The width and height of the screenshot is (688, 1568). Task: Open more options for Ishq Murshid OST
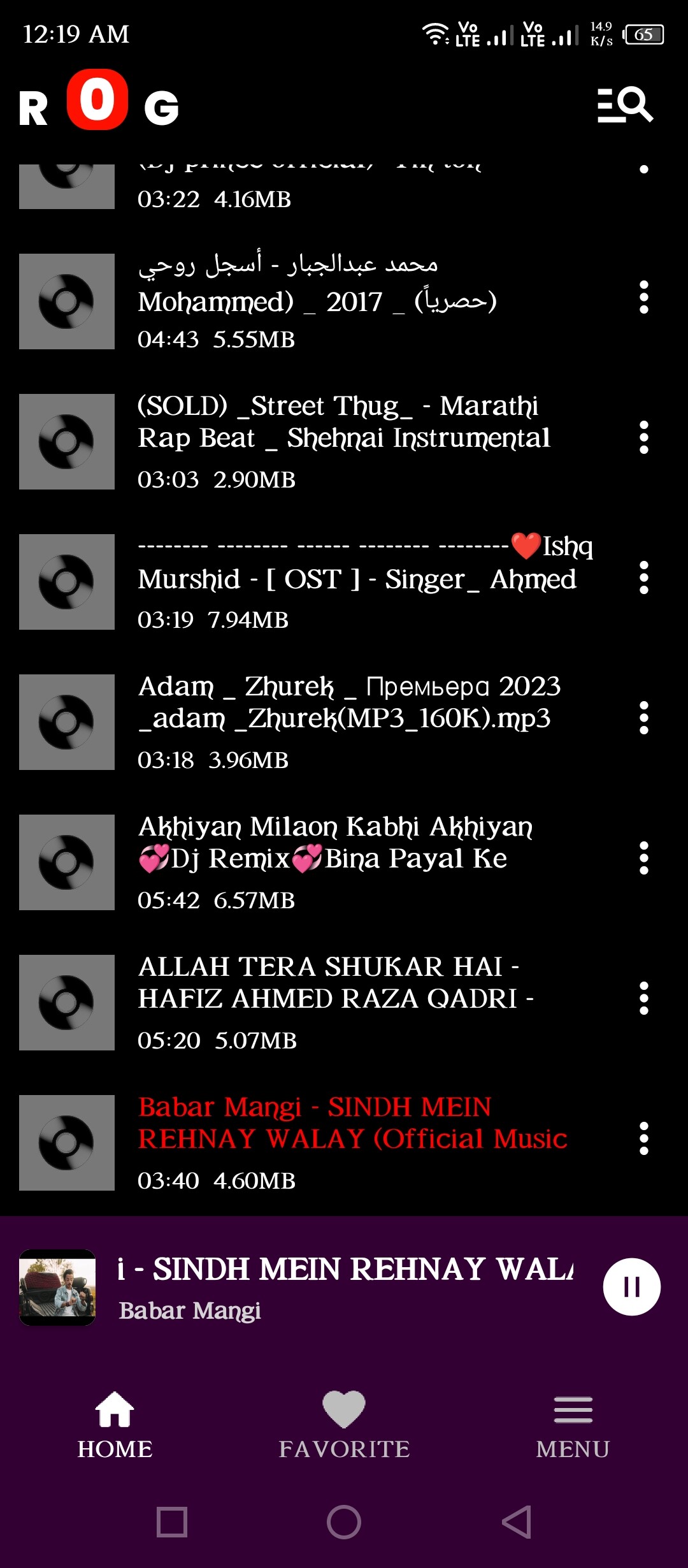coord(643,577)
